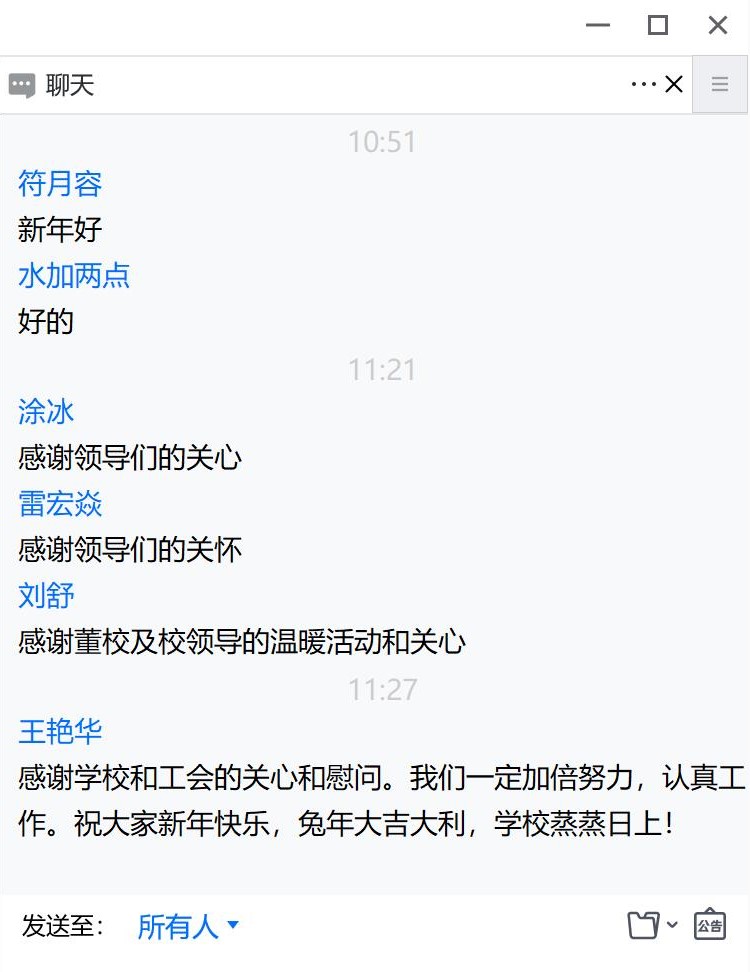750x972 pixels.
Task: Tap sender name 王艳华
Action: point(60,732)
